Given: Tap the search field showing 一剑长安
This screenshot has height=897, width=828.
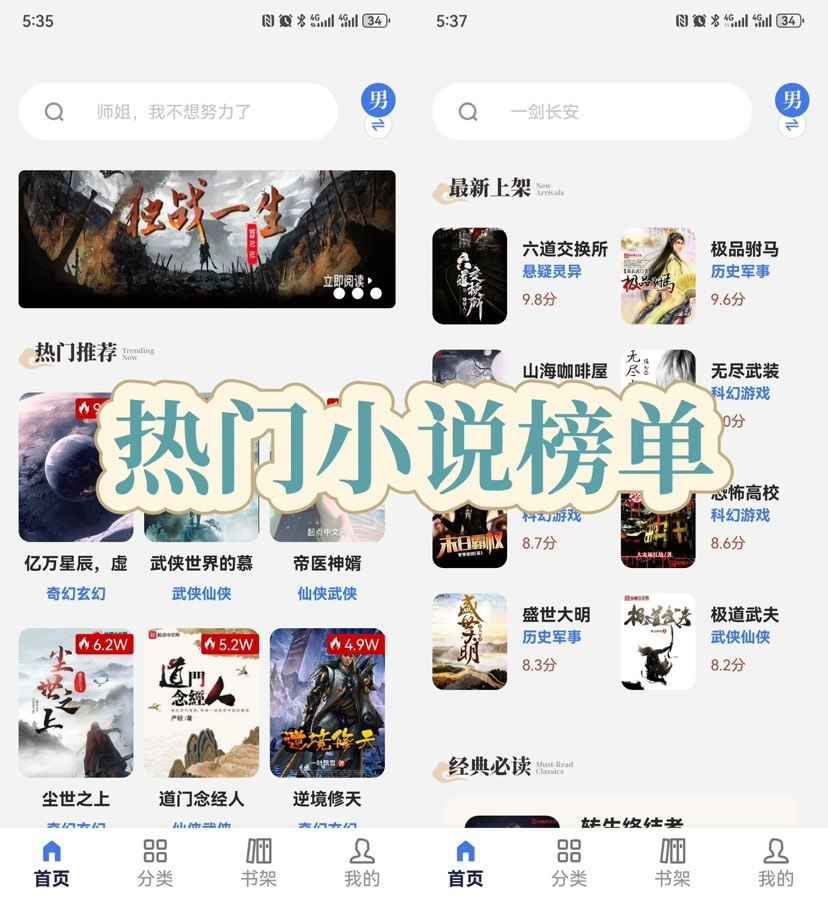Looking at the screenshot, I should click(x=591, y=112).
